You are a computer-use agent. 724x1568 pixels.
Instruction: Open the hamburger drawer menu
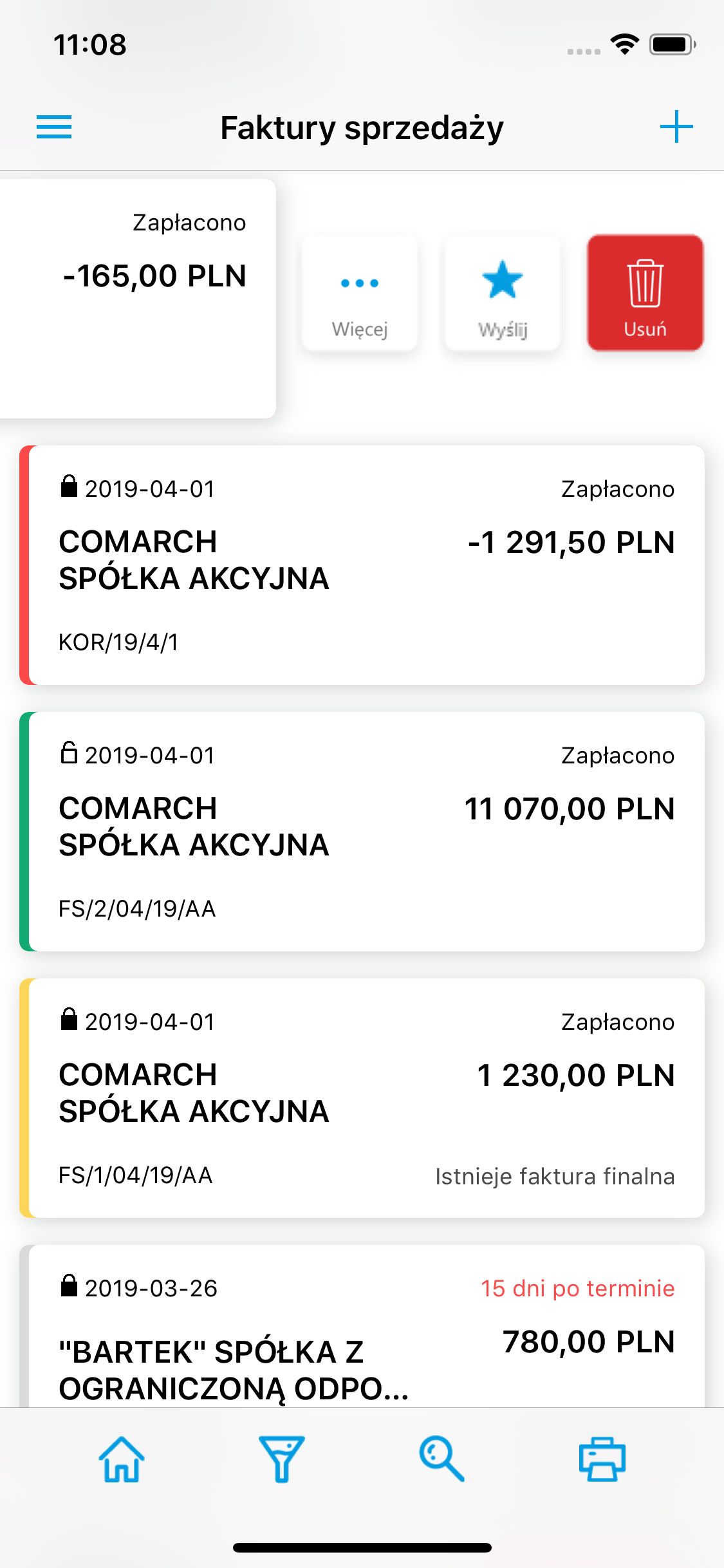54,127
